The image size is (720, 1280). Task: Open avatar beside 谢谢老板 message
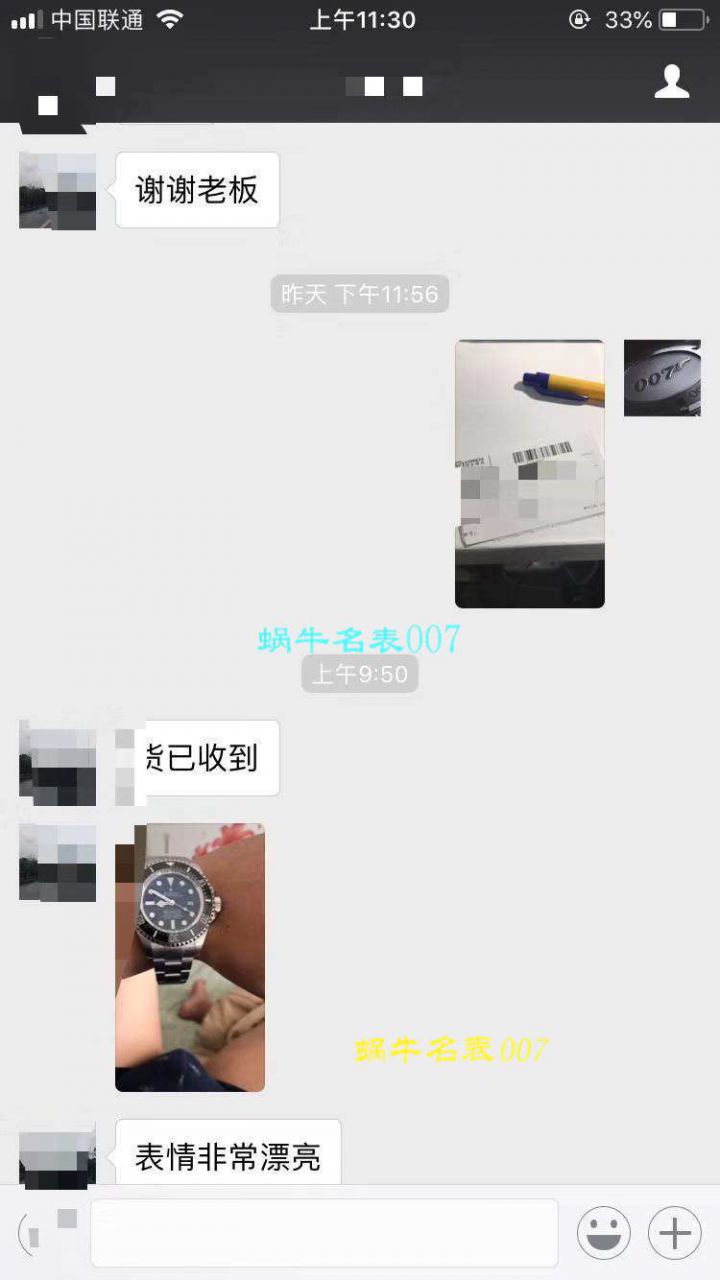click(x=58, y=191)
